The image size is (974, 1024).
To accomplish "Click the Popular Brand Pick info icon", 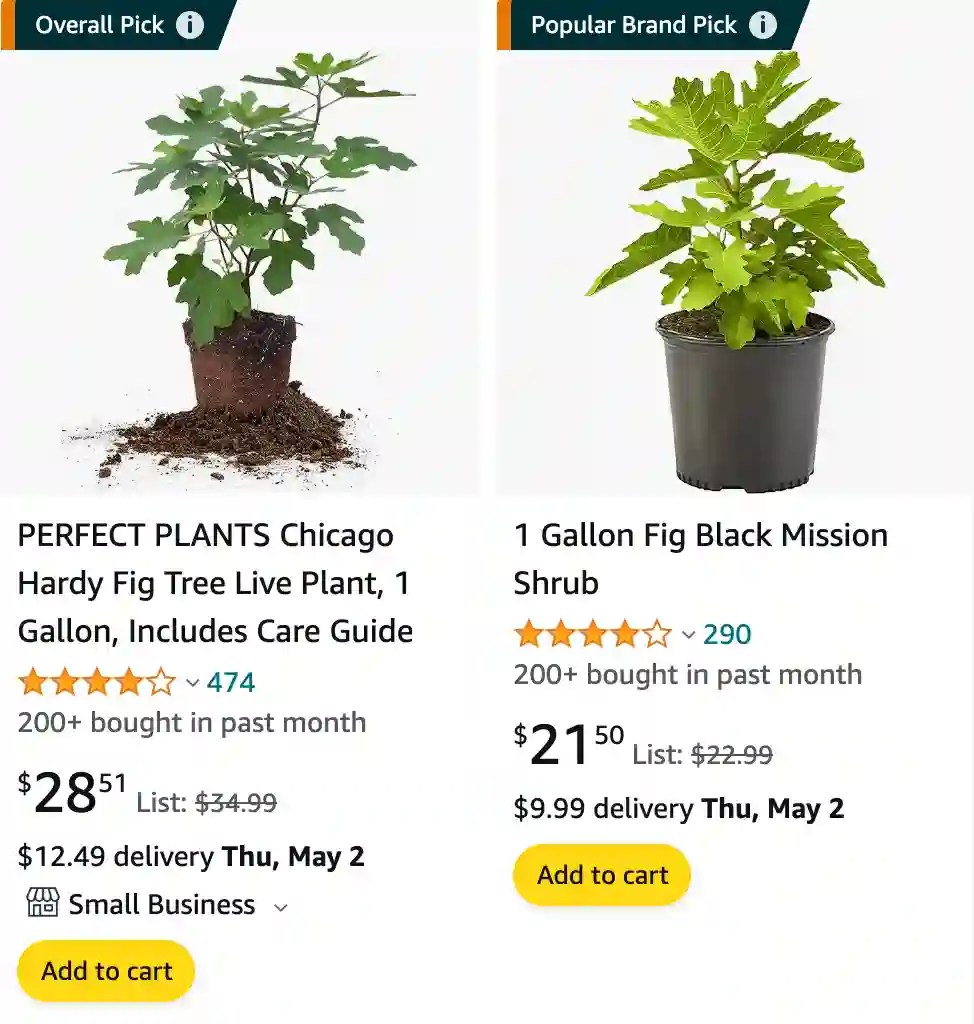I will click(763, 25).
